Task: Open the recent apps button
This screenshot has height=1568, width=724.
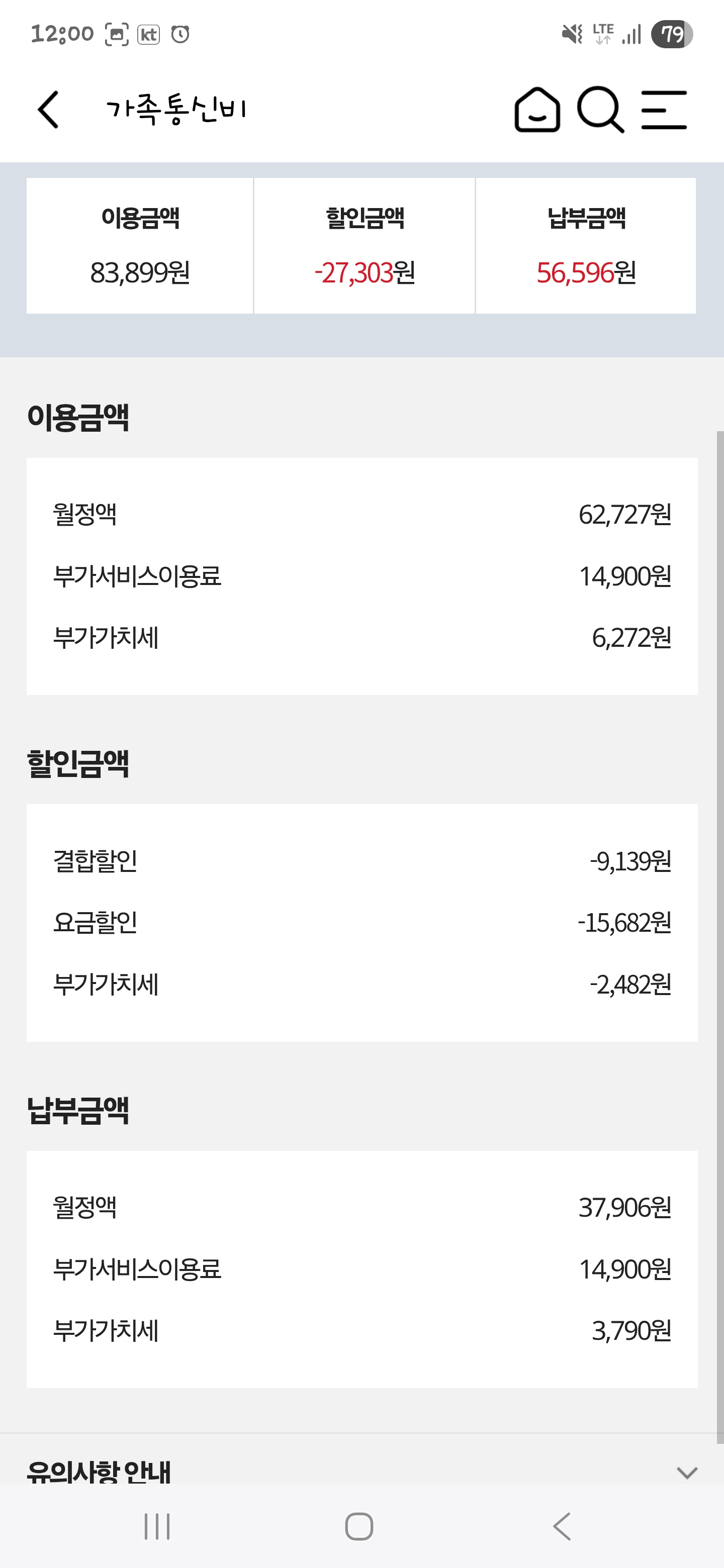Action: pos(157,1527)
